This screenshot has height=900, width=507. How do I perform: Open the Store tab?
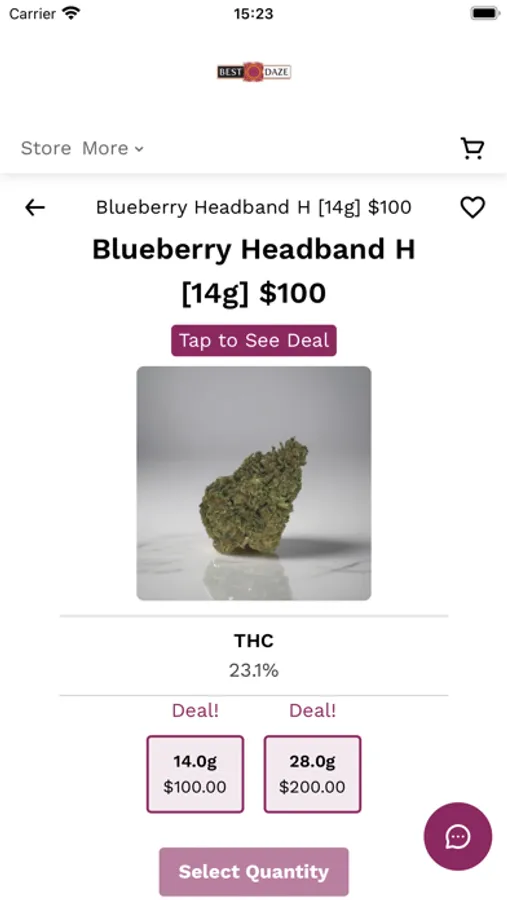46,148
